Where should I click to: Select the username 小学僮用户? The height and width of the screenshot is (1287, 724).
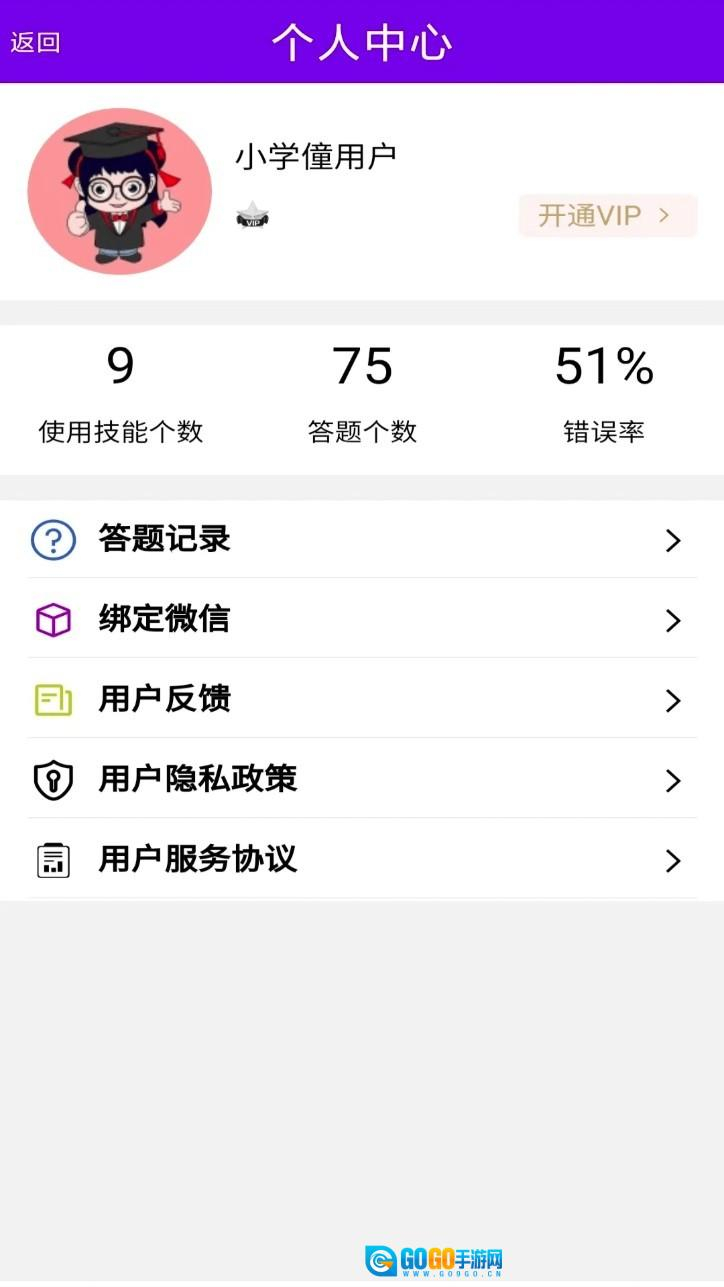coord(316,155)
